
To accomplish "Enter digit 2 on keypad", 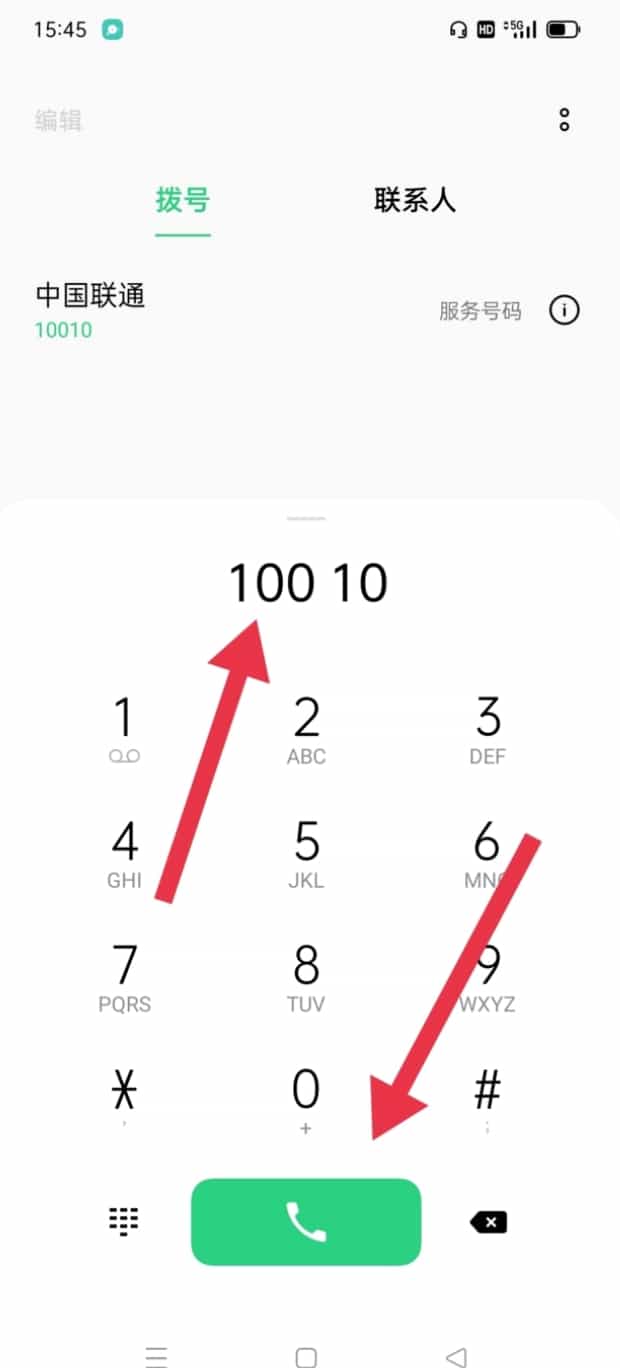I will (x=306, y=730).
